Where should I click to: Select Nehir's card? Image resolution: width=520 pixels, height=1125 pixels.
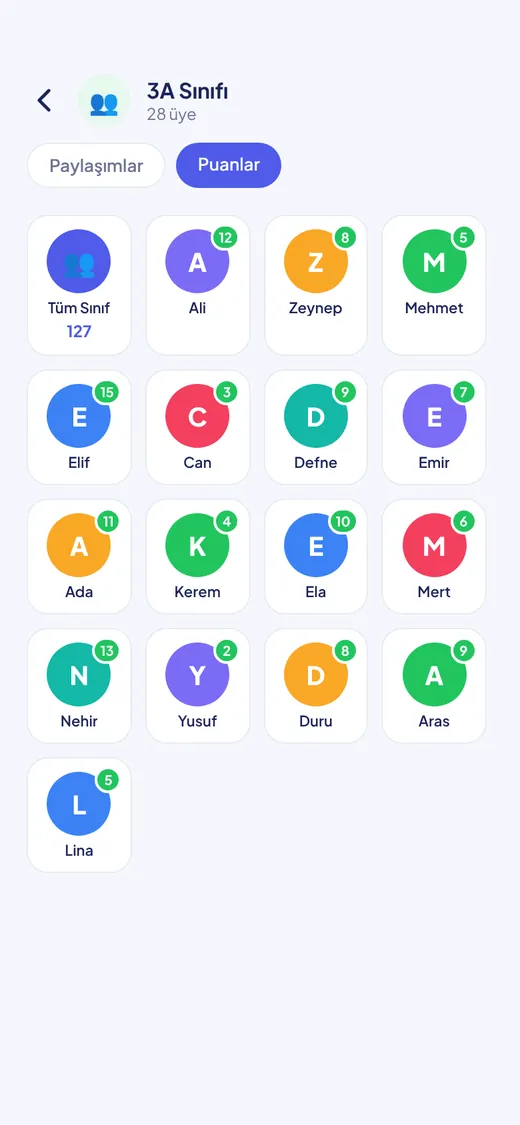click(x=79, y=685)
